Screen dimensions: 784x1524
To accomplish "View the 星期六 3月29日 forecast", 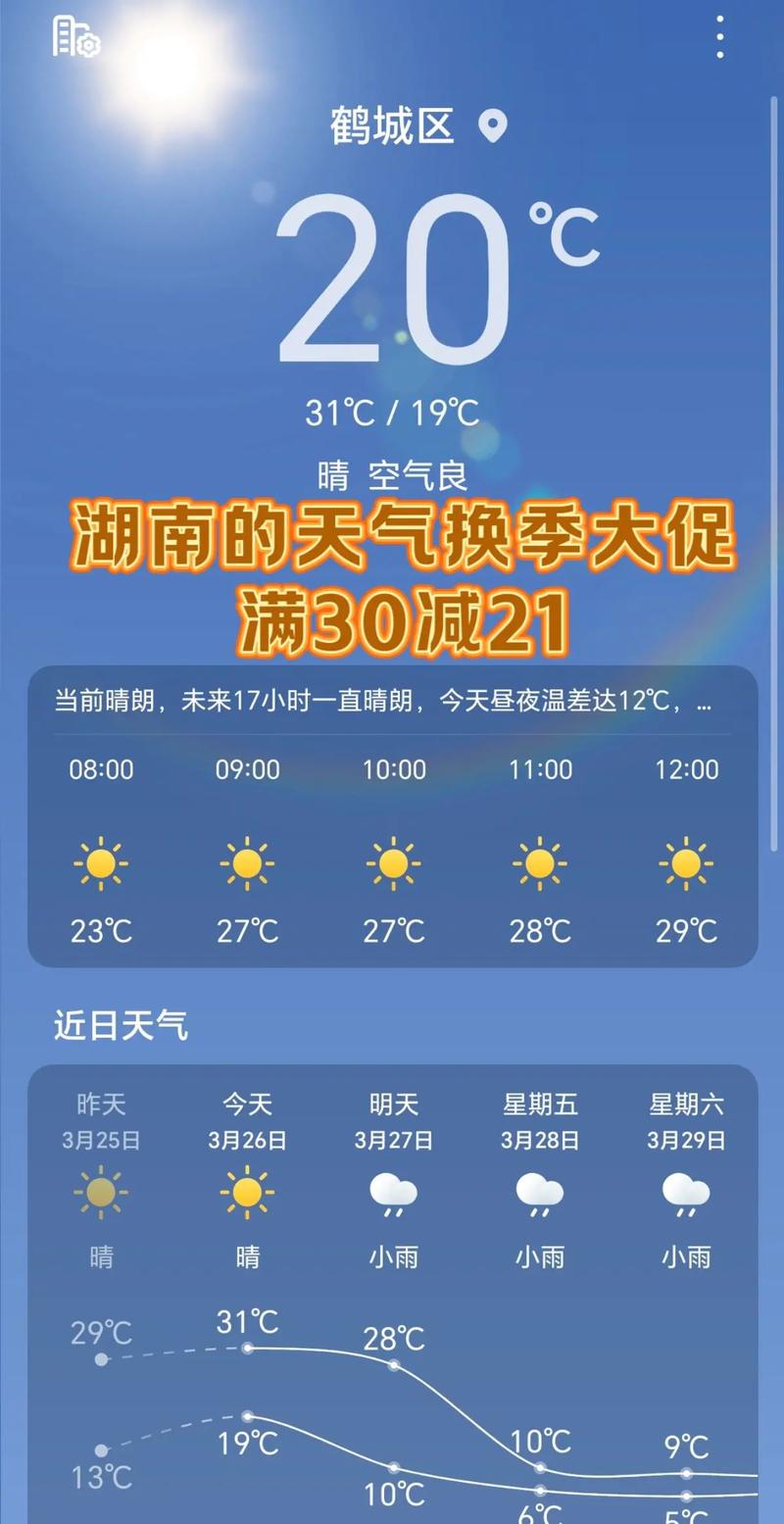I will tap(686, 1176).
